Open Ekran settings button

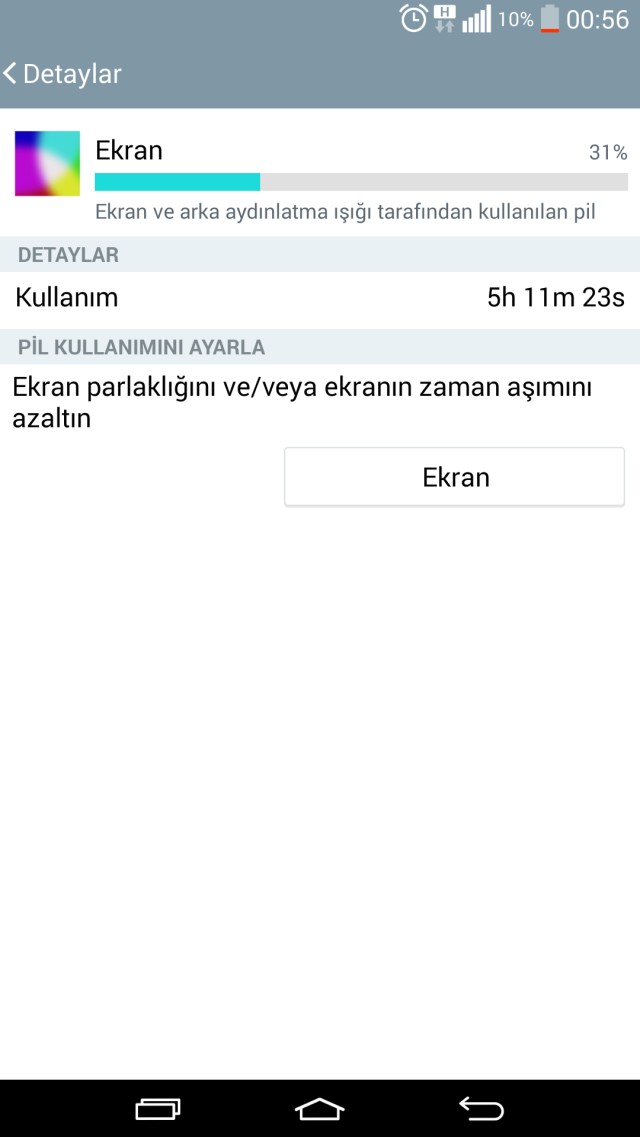(x=454, y=477)
